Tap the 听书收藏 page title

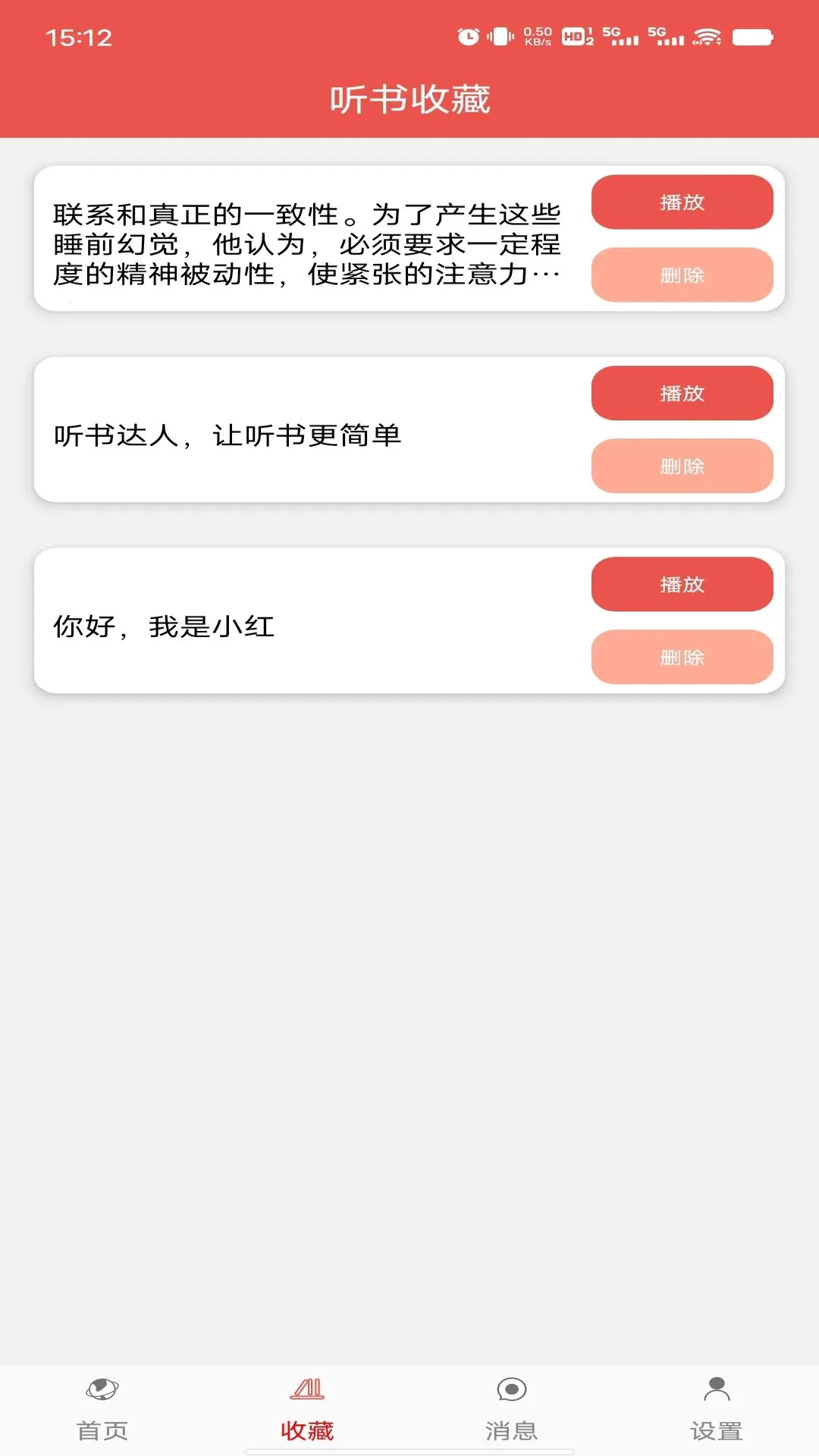(x=409, y=96)
